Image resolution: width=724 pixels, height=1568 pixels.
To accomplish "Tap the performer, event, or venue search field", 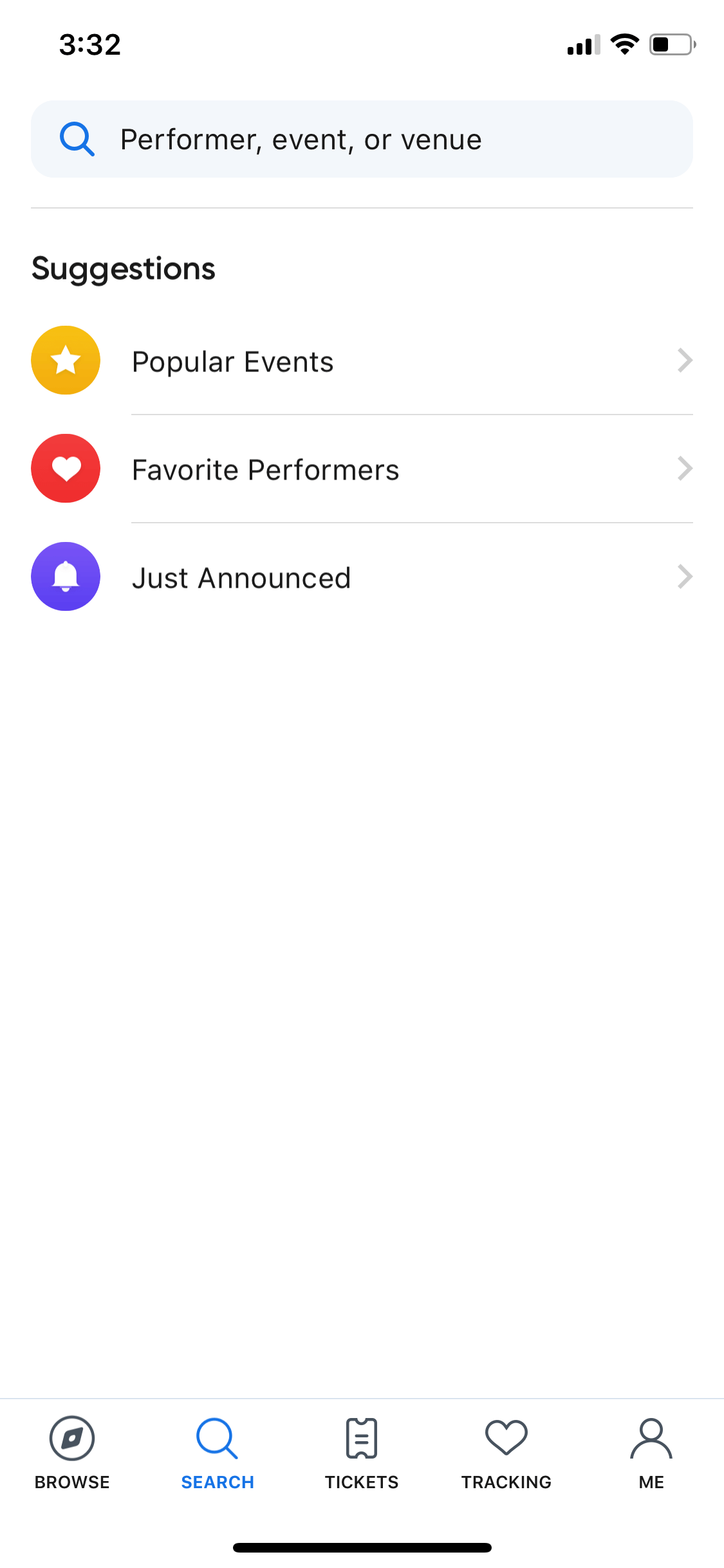I will (362, 139).
